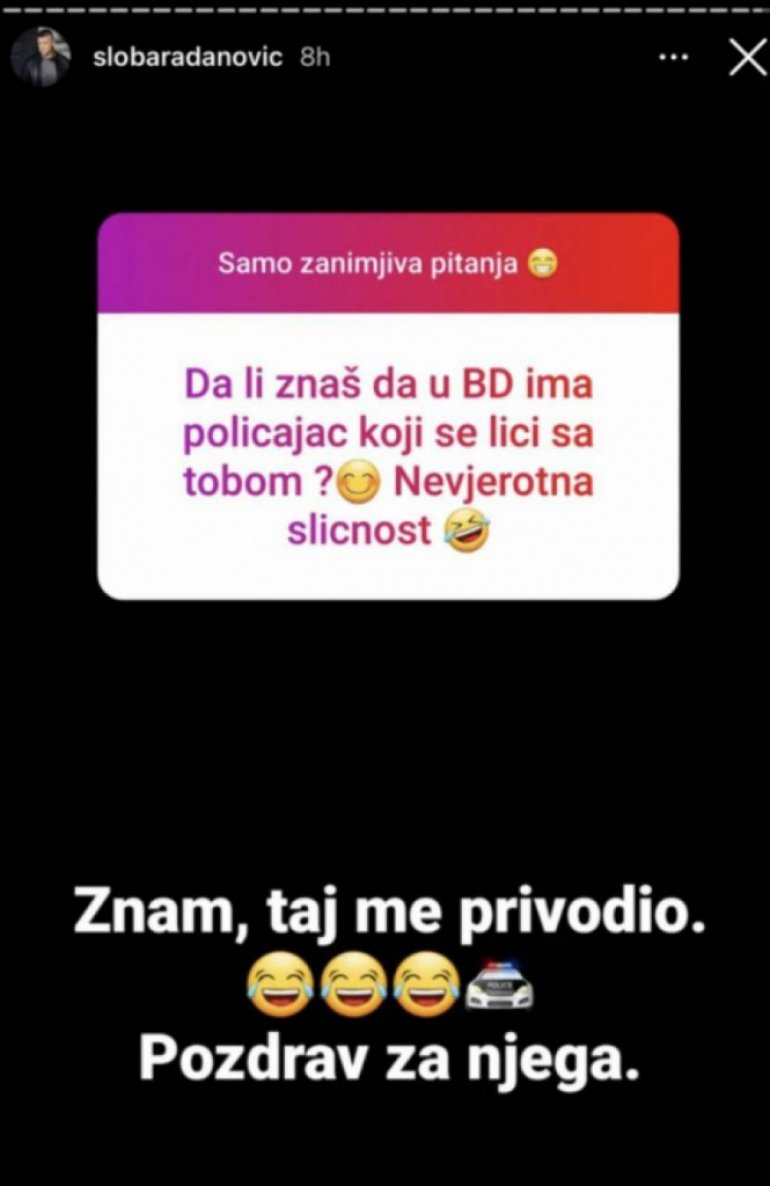Open the three-dot options menu
Image resolution: width=770 pixels, height=1186 pixels.
[x=675, y=57]
